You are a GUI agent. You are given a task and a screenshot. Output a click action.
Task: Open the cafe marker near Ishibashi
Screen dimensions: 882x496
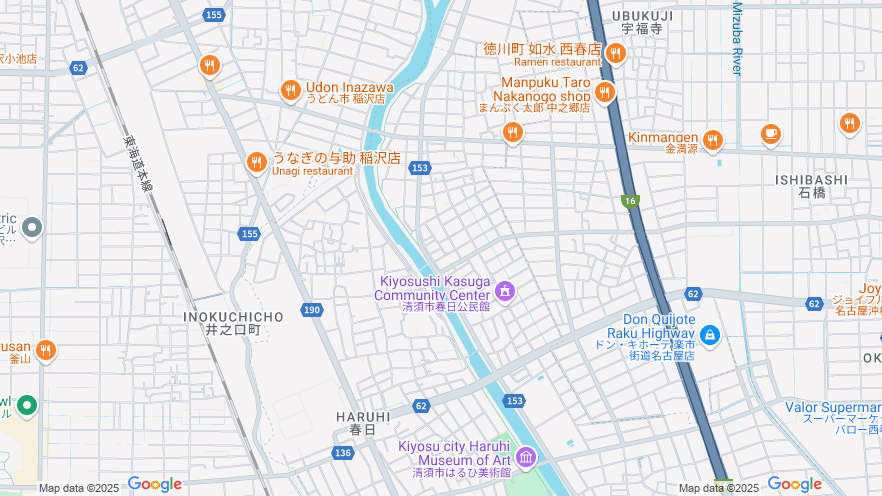769,132
